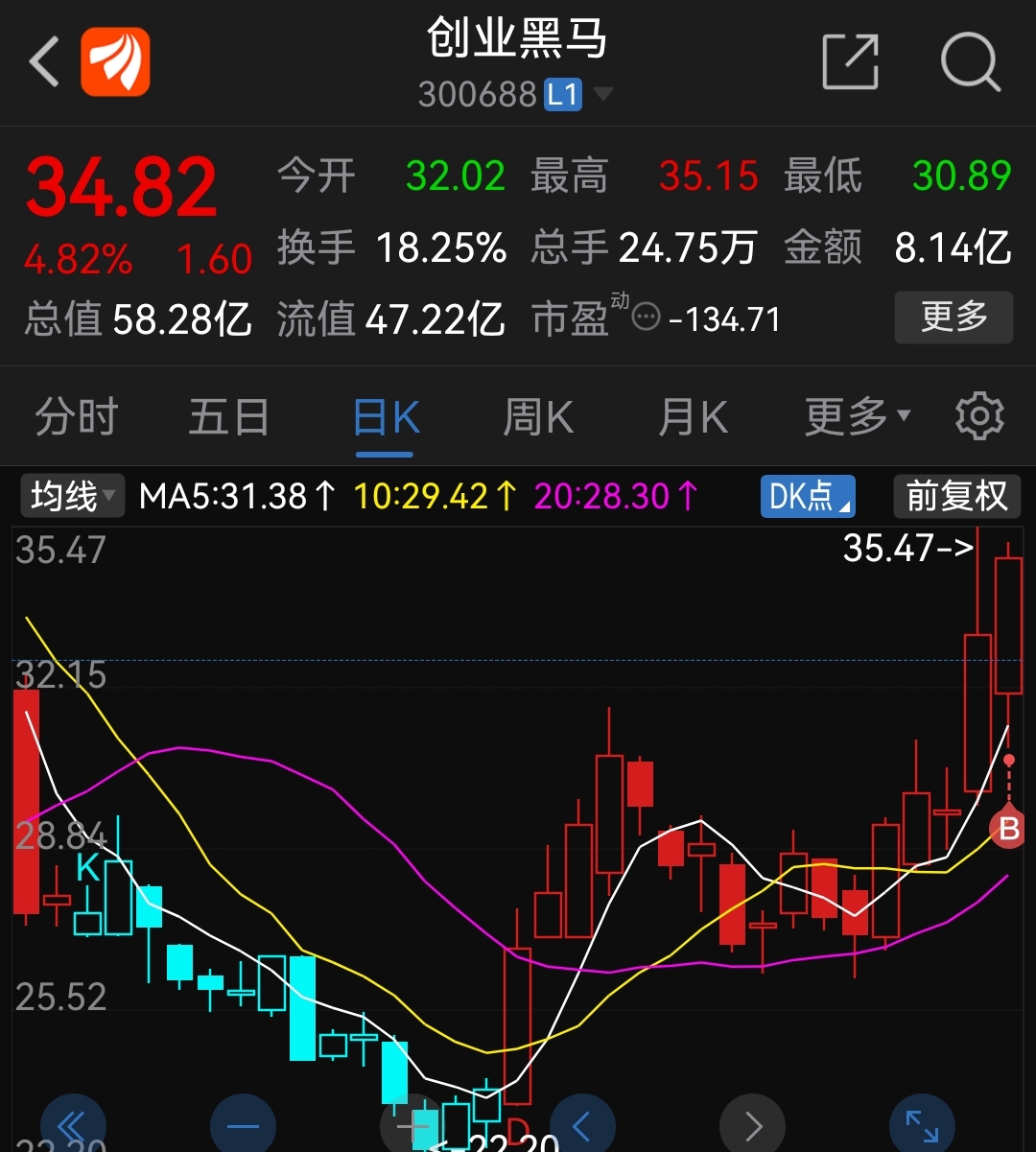Tap the share icon next to 创业黑马
1036x1152 pixels.
[x=849, y=60]
